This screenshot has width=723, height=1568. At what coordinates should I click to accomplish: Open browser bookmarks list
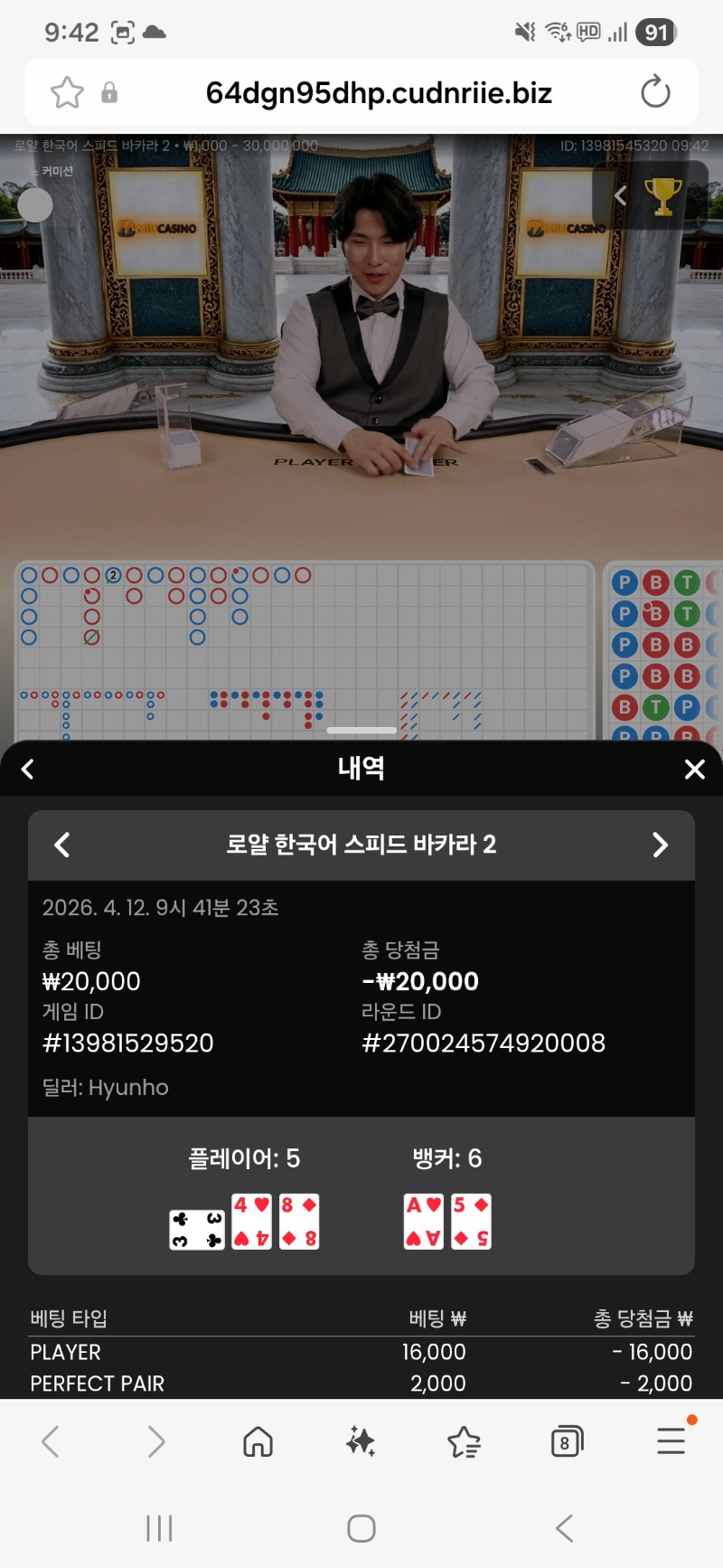pyautogui.click(x=464, y=1441)
